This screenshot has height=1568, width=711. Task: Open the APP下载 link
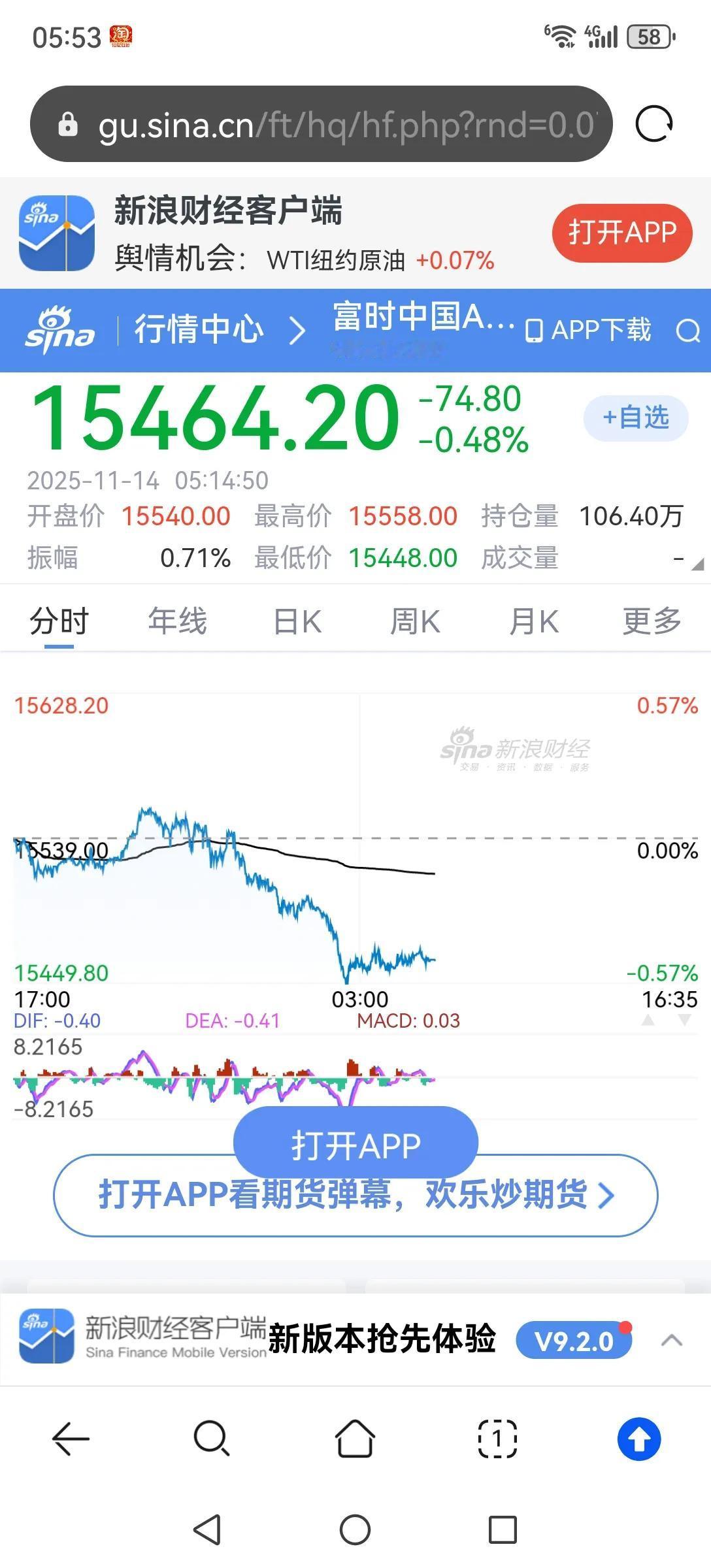pos(588,330)
